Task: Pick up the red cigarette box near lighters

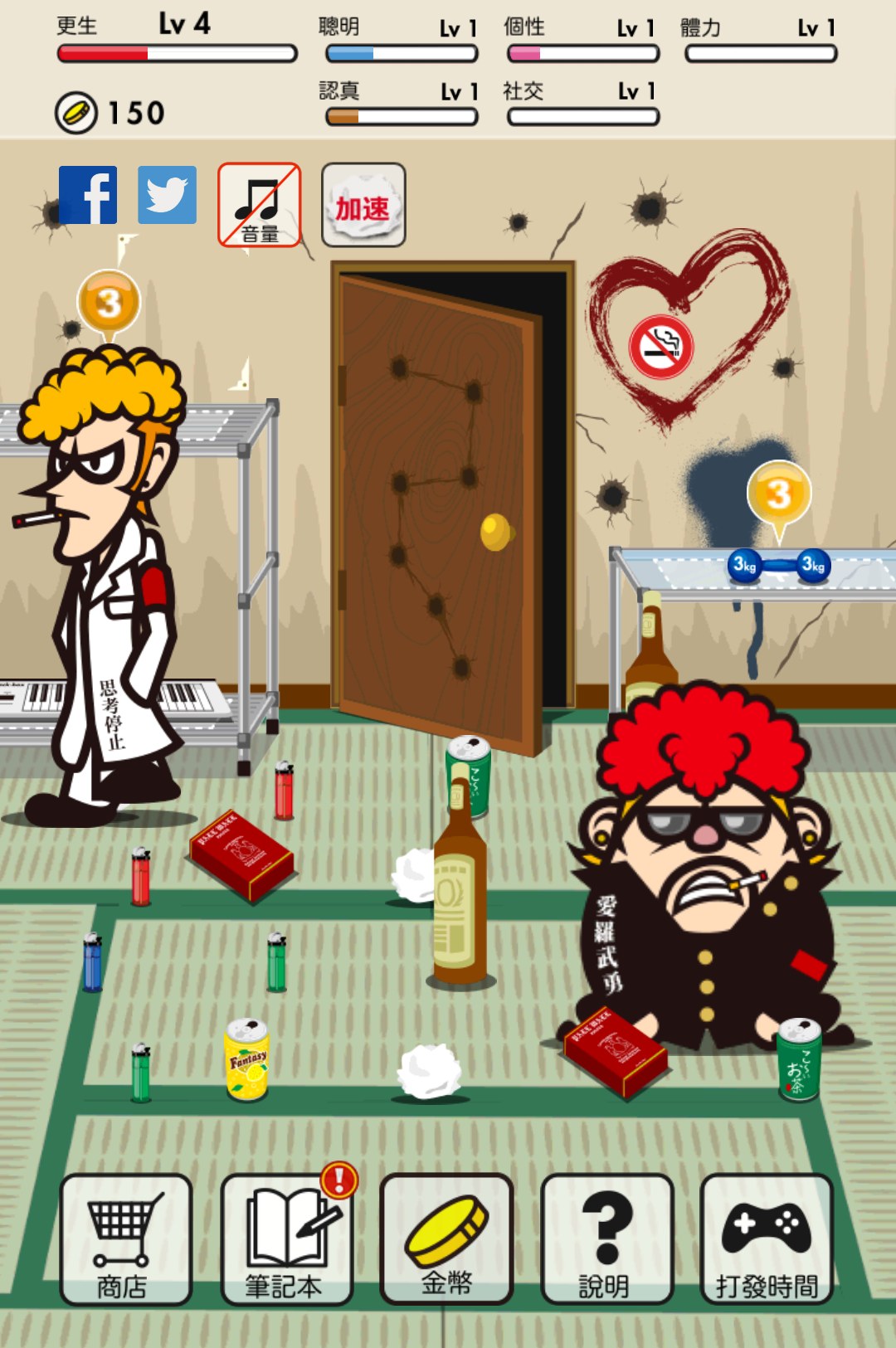Action: [x=241, y=854]
